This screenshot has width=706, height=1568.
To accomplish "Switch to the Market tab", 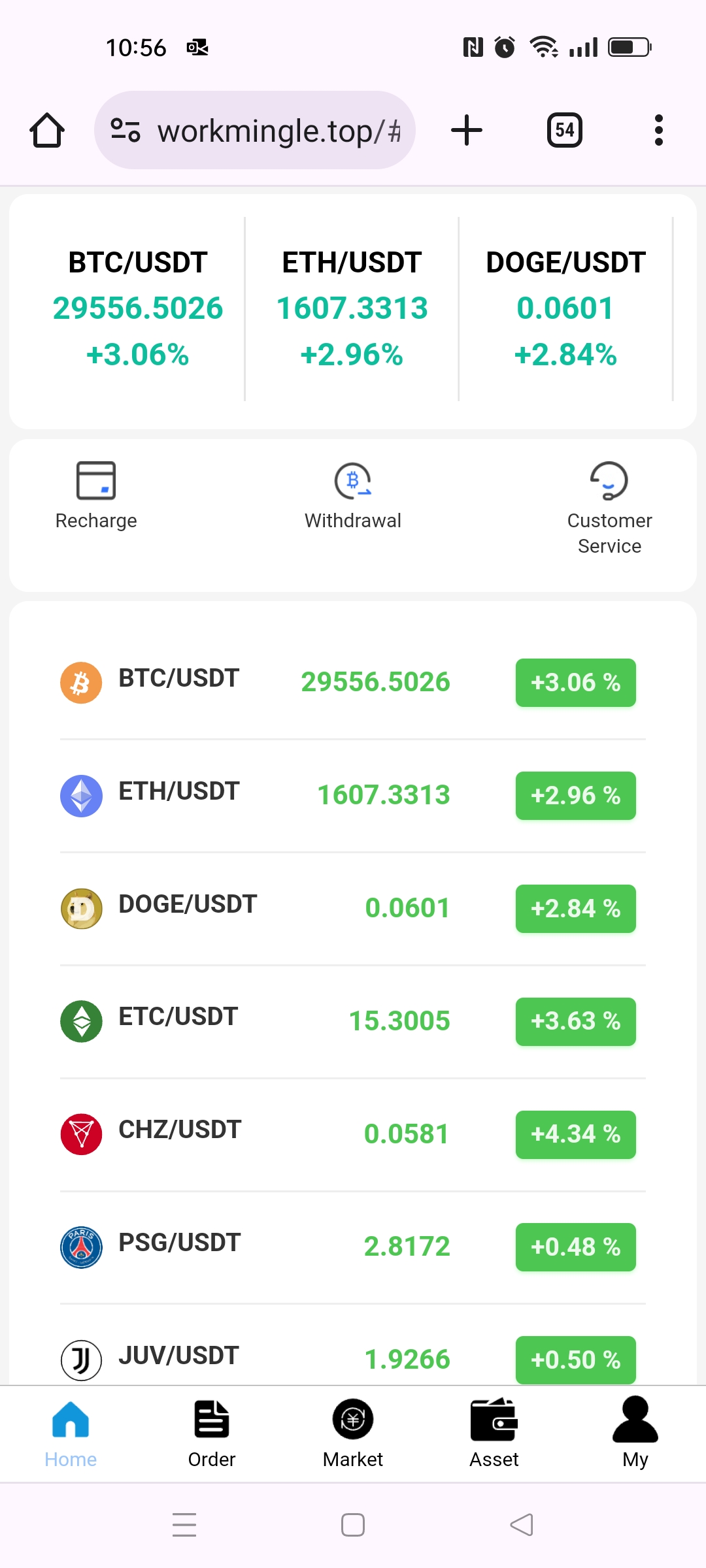I will click(x=353, y=1433).
